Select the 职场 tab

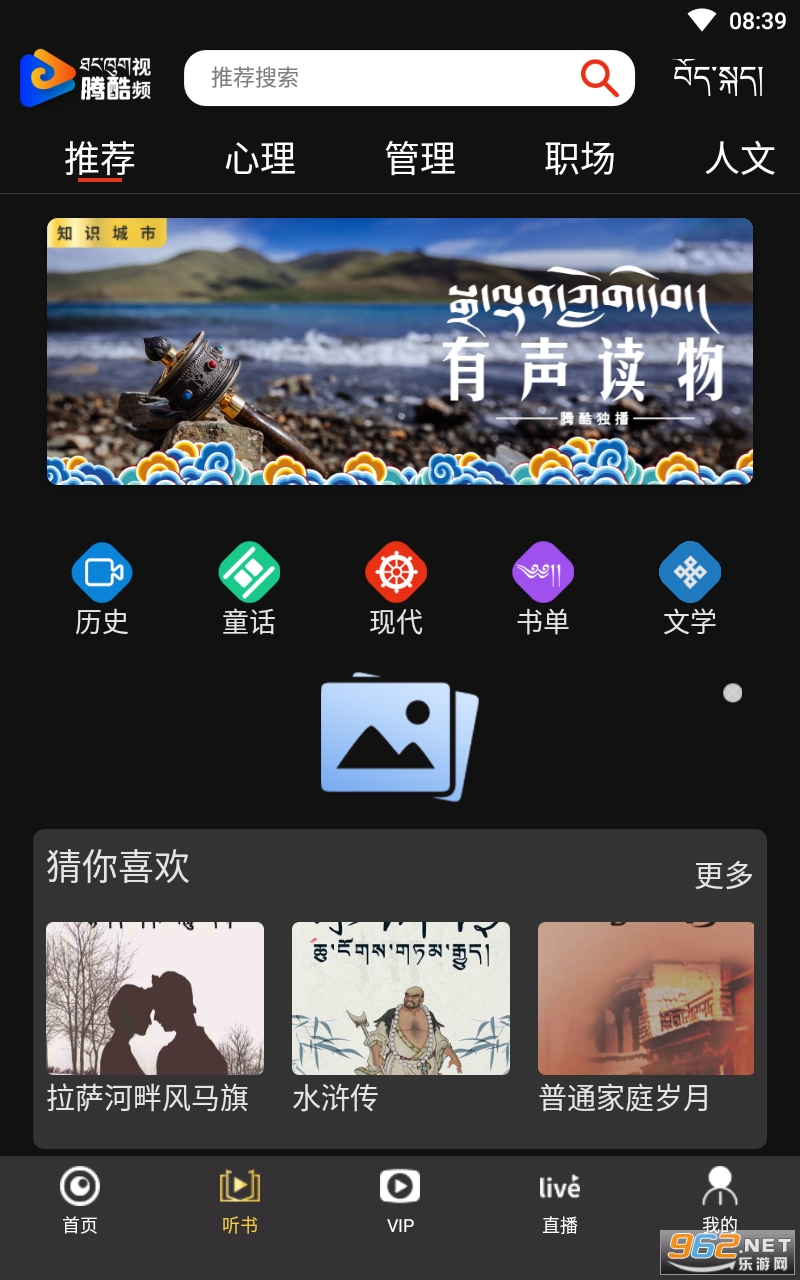[x=580, y=159]
